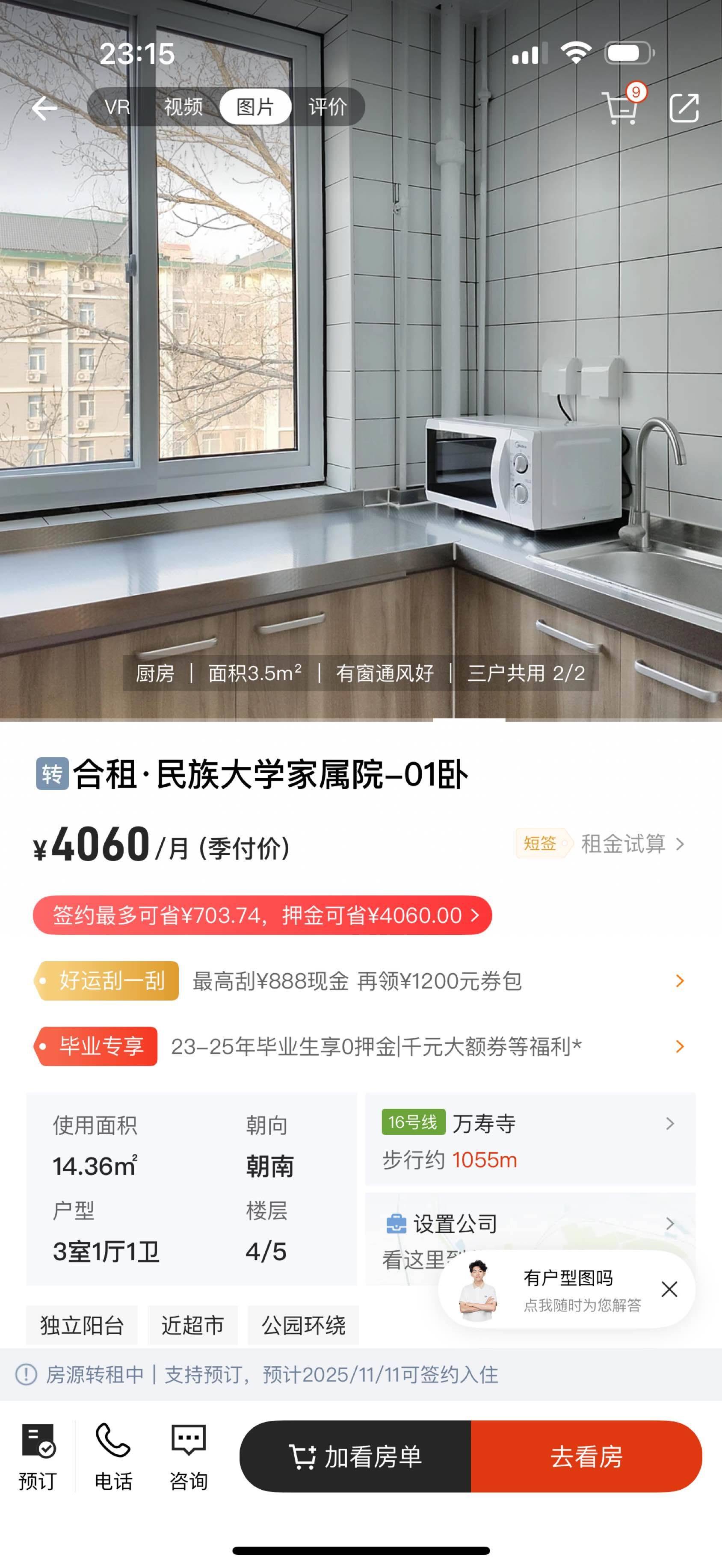Open the 毕业专享 graduate offer

(x=359, y=1046)
